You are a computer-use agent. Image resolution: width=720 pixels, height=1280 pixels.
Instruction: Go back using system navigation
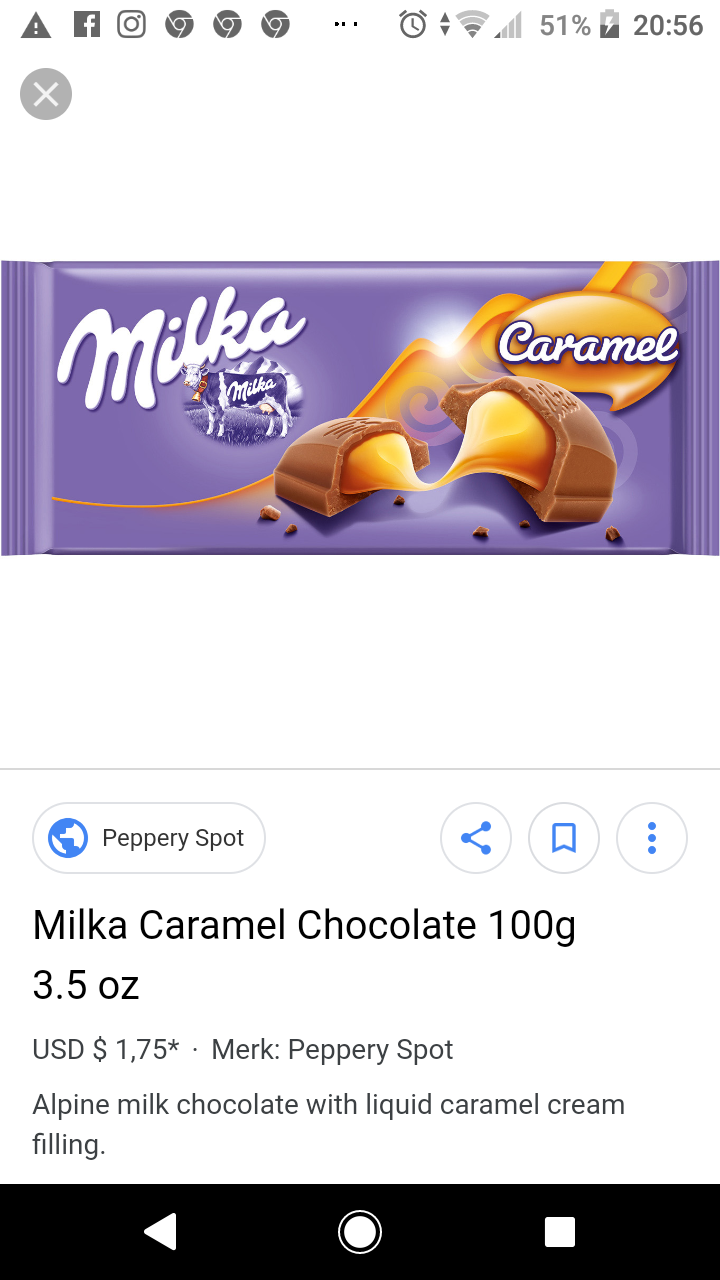[x=161, y=1232]
